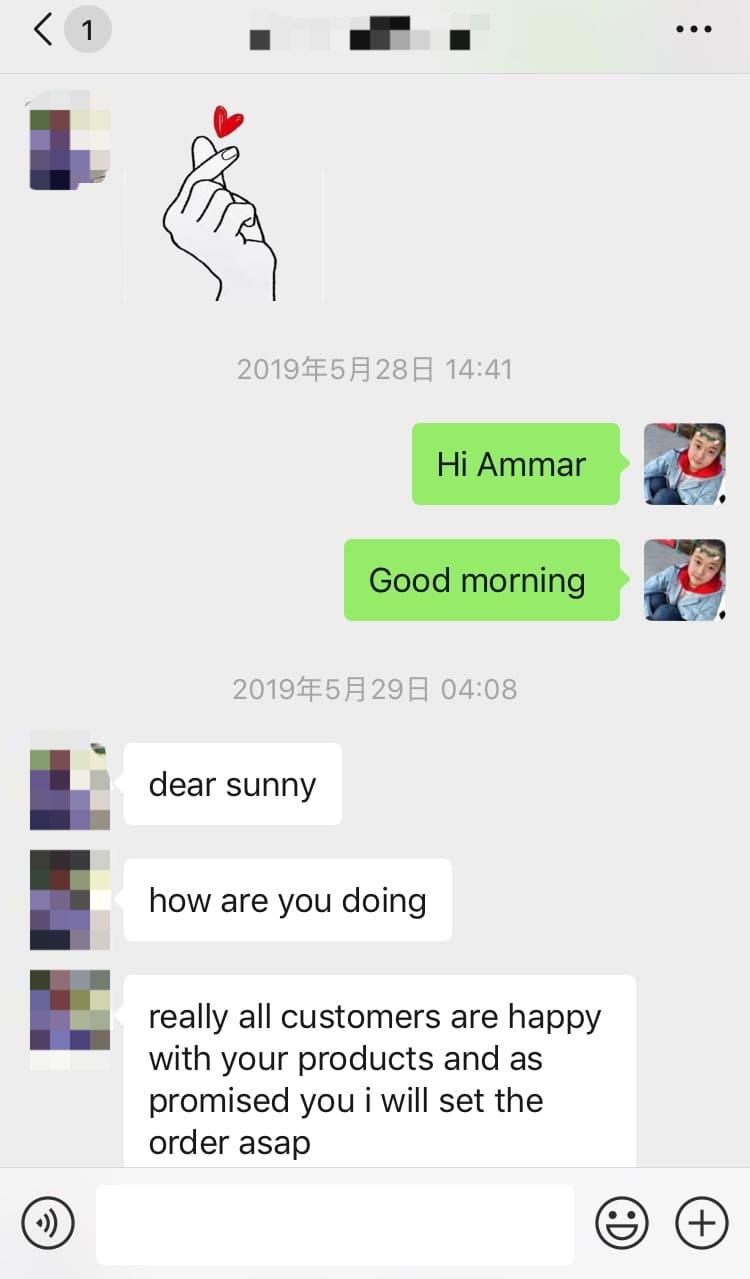Image resolution: width=750 pixels, height=1279 pixels.
Task: Switch to voice message input
Action: point(48,1223)
